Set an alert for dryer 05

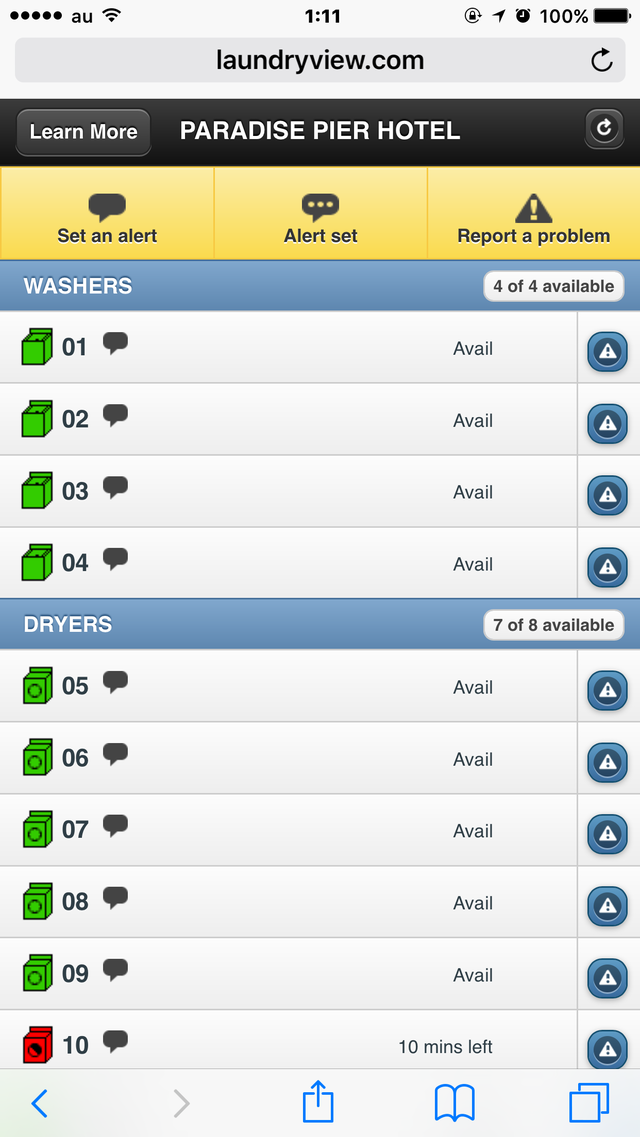(x=116, y=682)
